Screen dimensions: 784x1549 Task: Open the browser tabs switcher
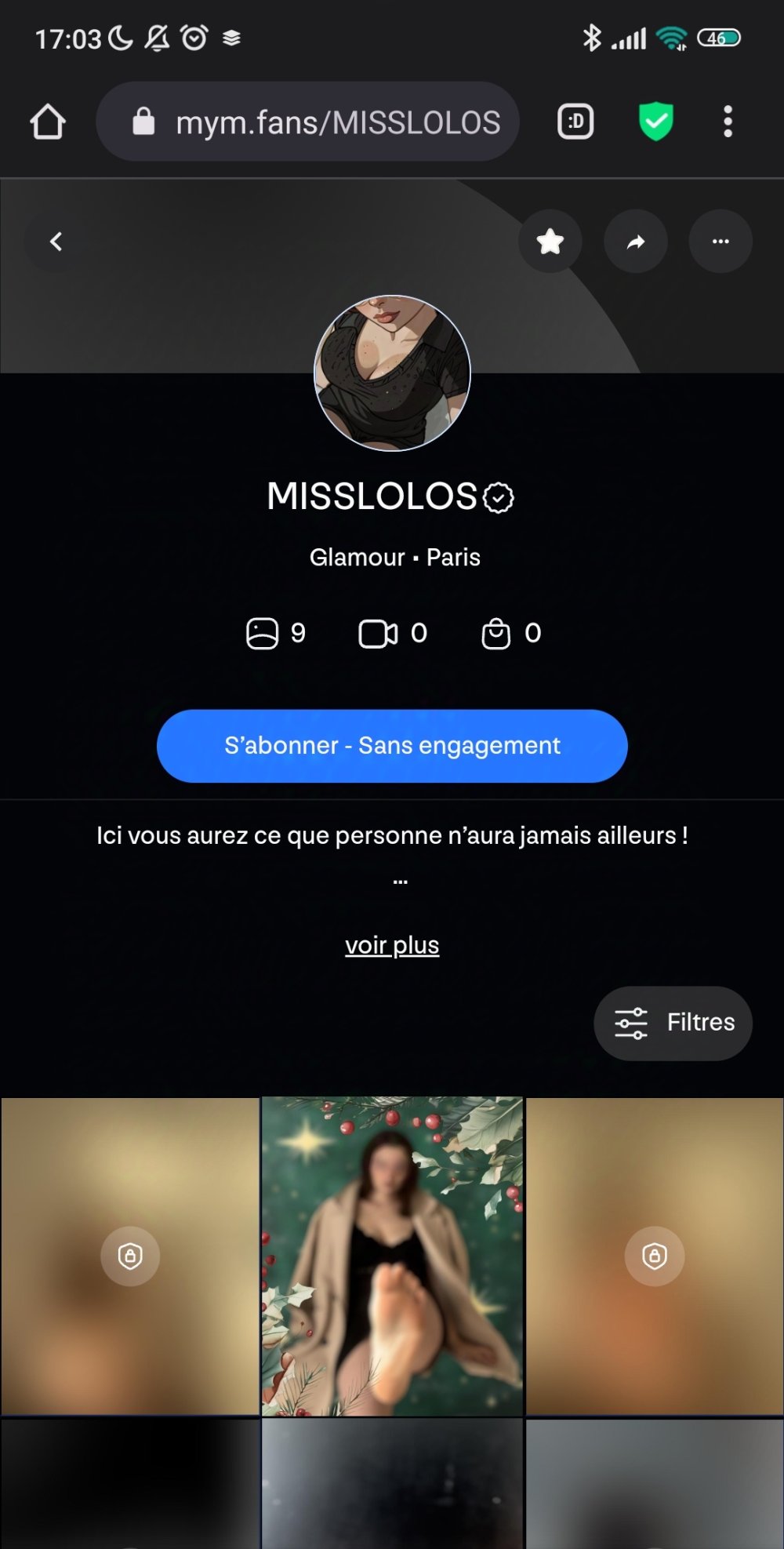point(575,122)
